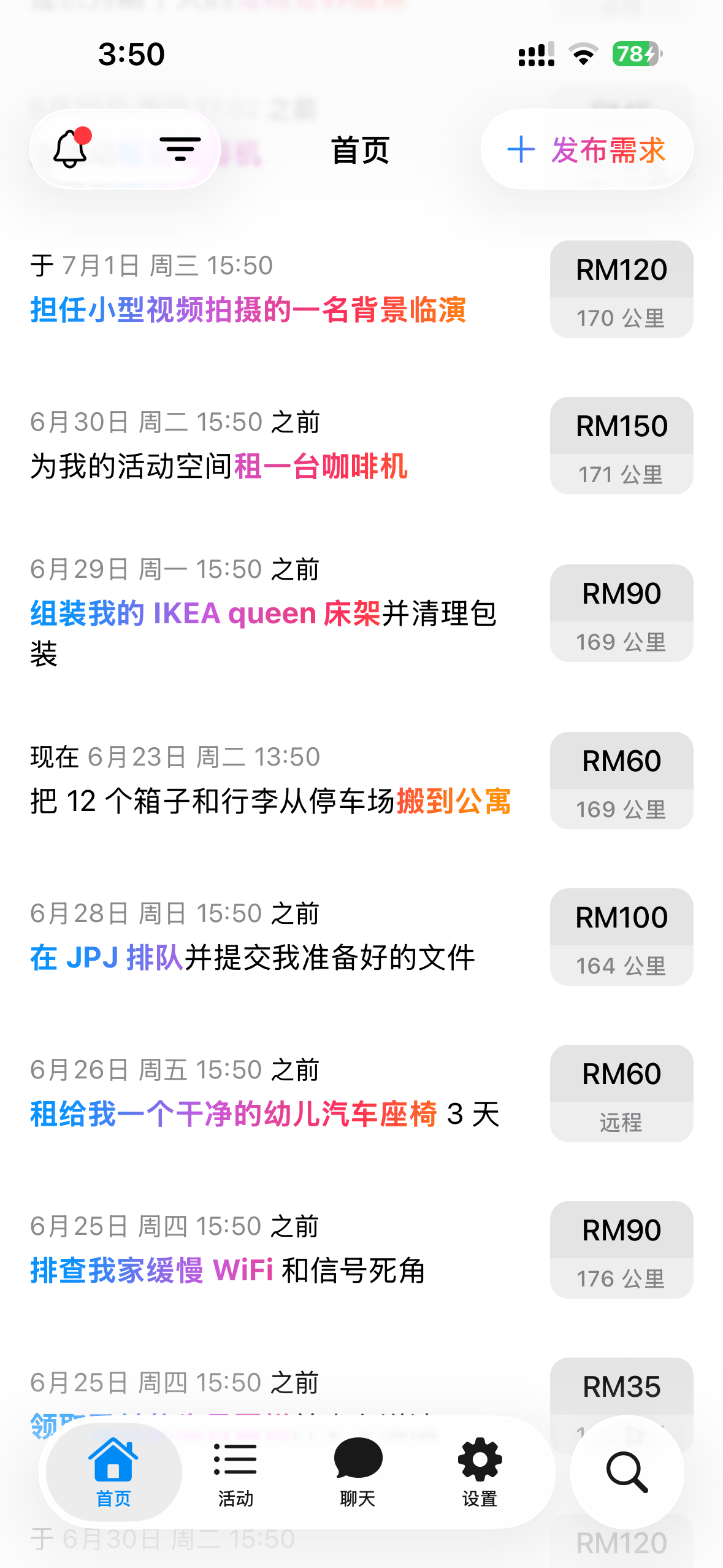The width and height of the screenshot is (723, 1568).
Task: Open the 租一台咖啡机 request
Action: 361,445
